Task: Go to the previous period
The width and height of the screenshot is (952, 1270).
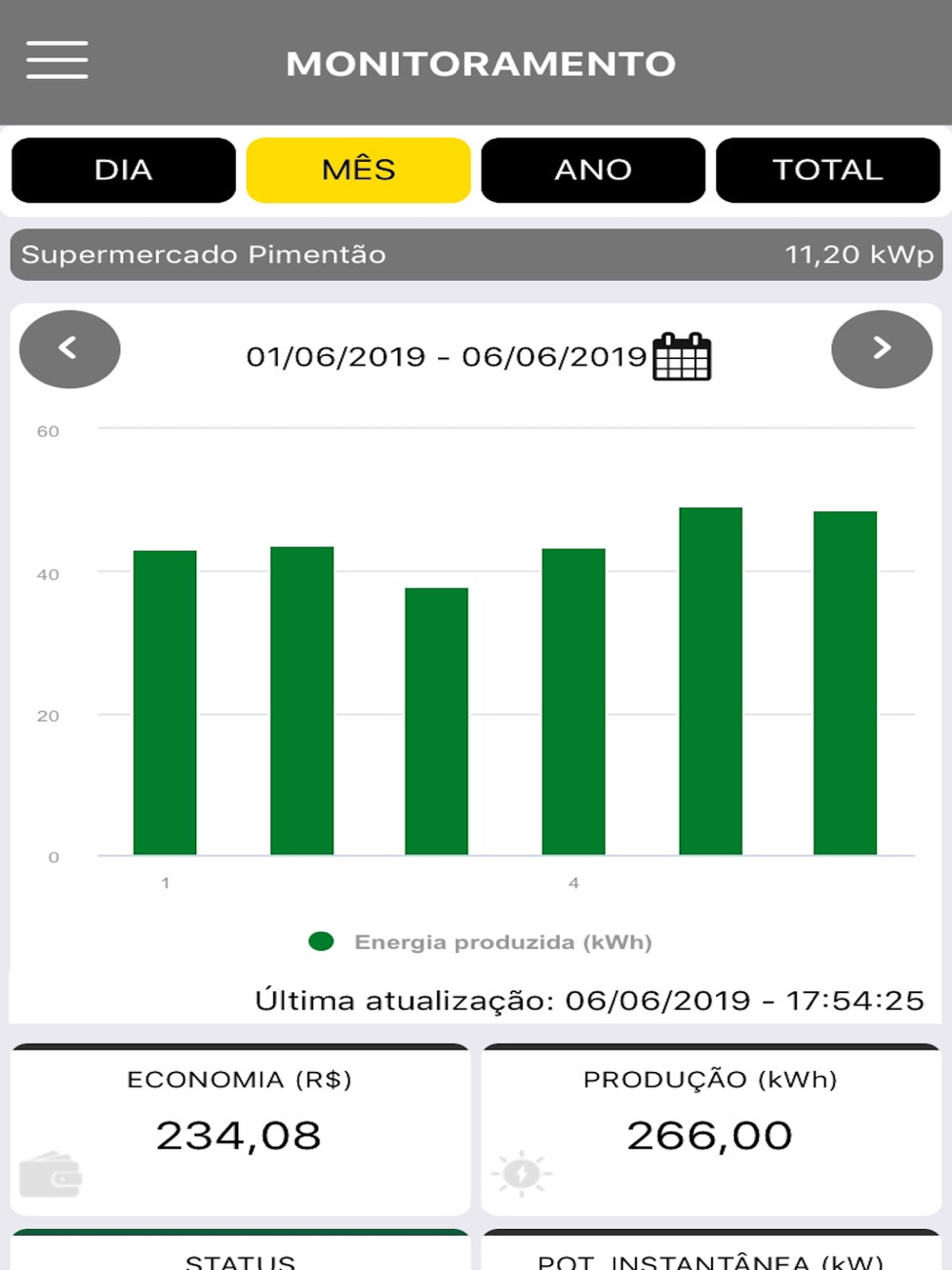Action: click(x=69, y=349)
